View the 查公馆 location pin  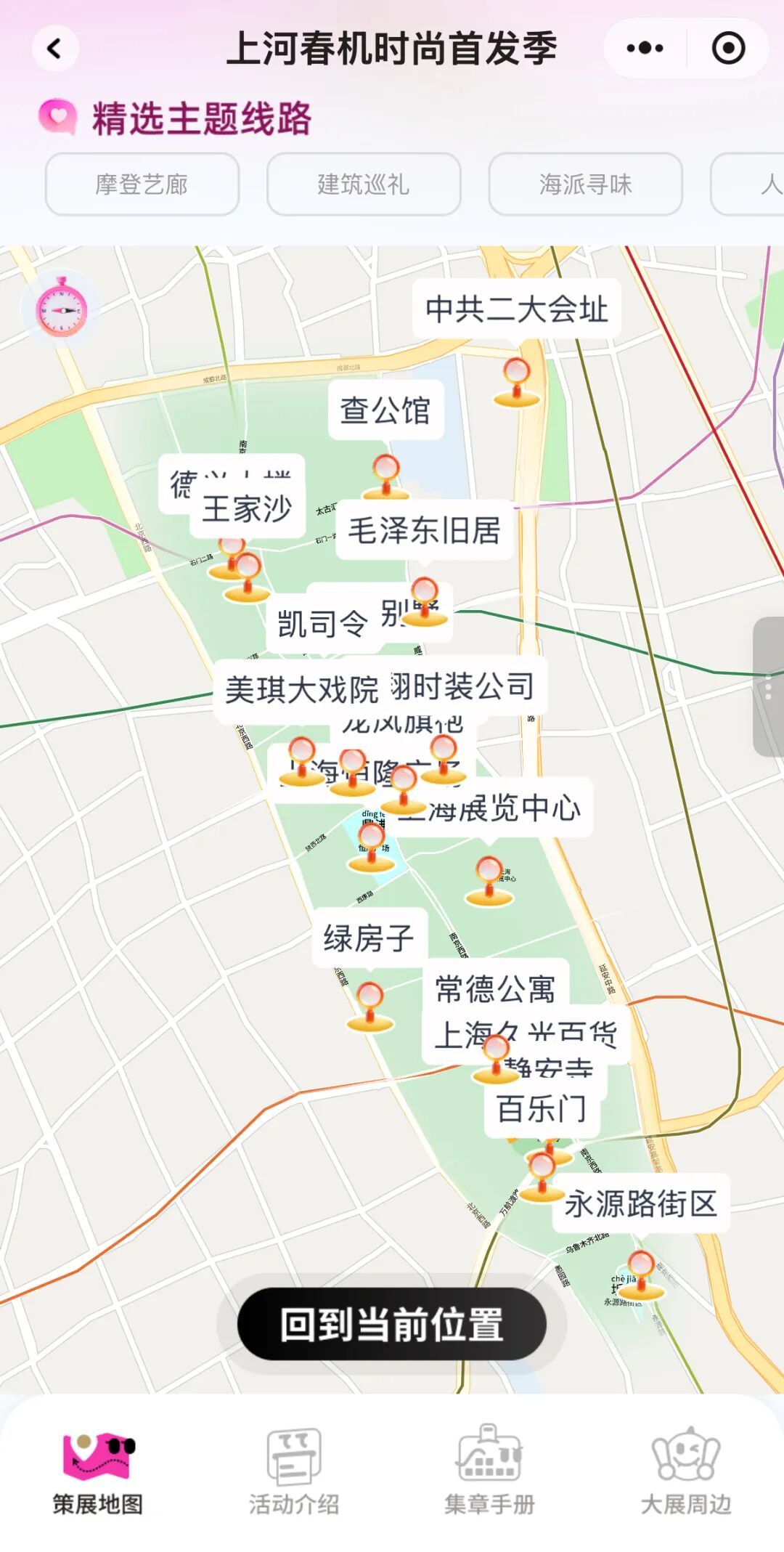pyautogui.click(x=385, y=476)
